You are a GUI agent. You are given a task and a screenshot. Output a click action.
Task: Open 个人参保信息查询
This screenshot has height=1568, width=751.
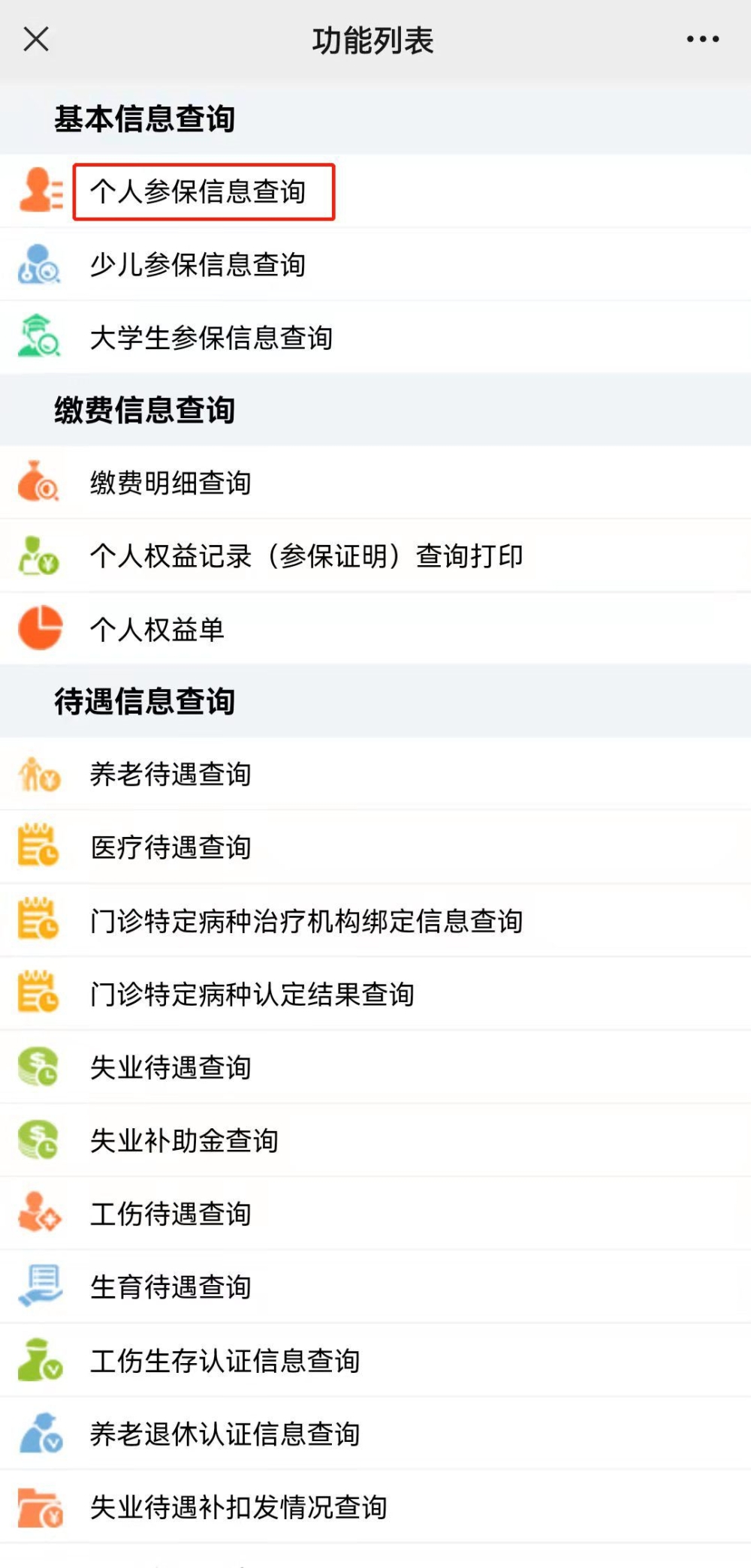point(375,191)
